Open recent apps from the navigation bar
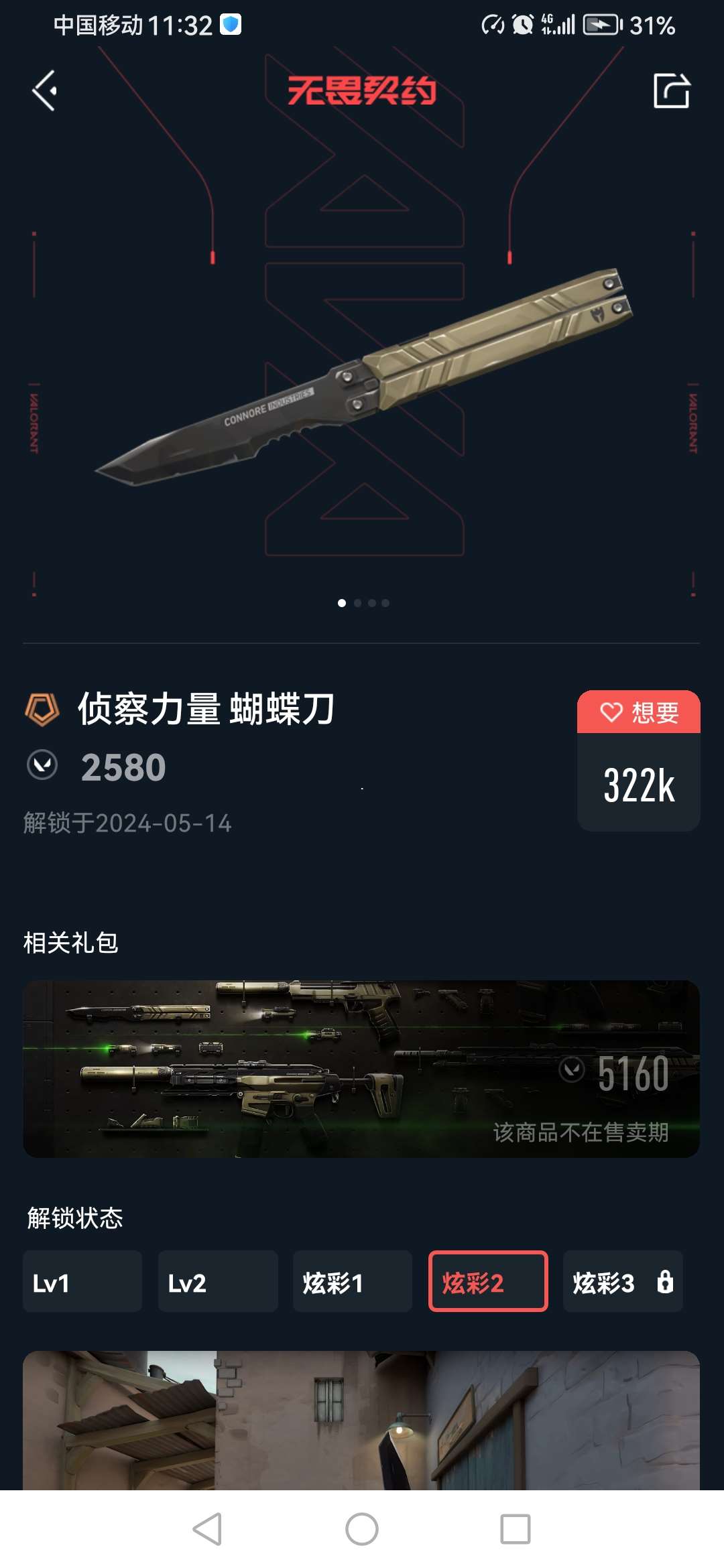Screen dimensions: 724x1568 coord(515,1529)
